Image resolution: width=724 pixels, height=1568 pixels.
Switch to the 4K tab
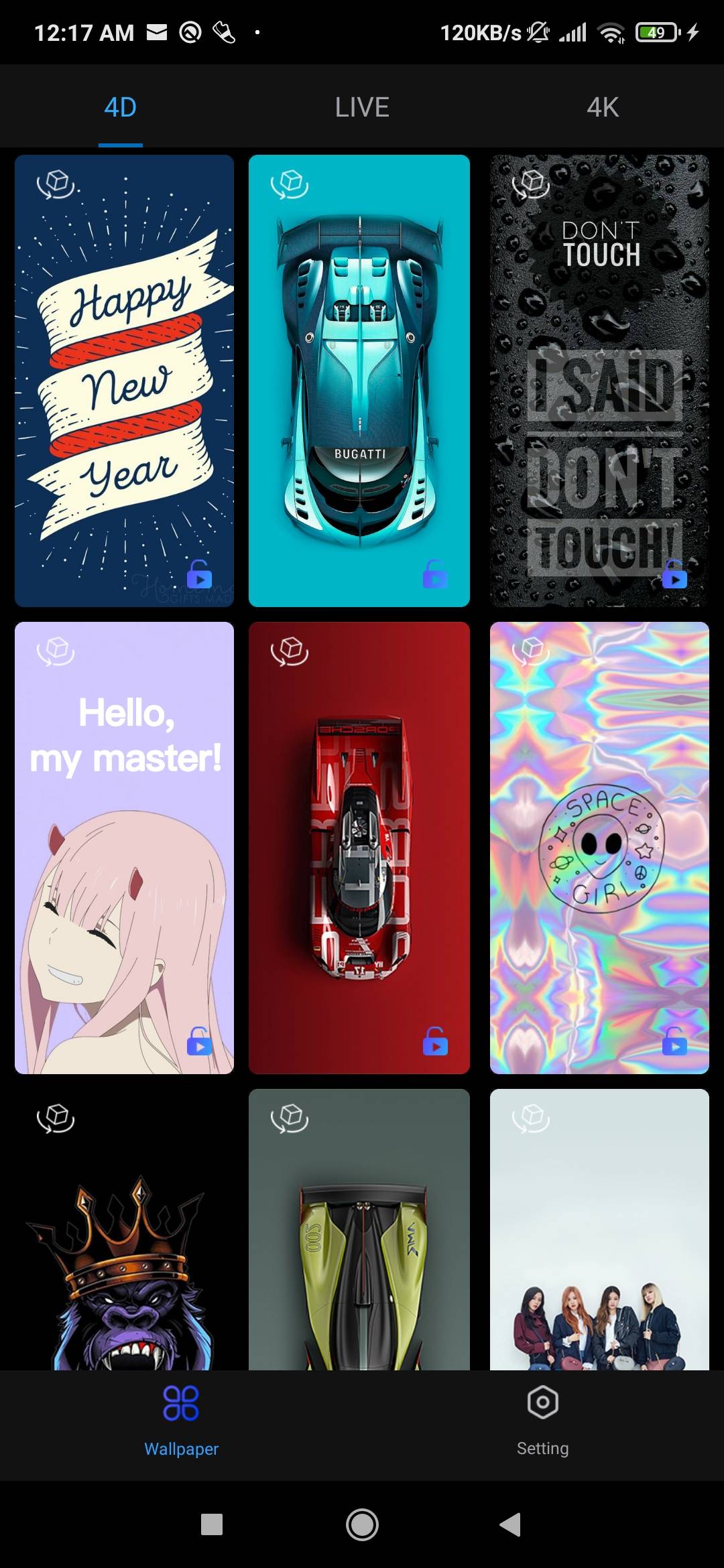[603, 107]
